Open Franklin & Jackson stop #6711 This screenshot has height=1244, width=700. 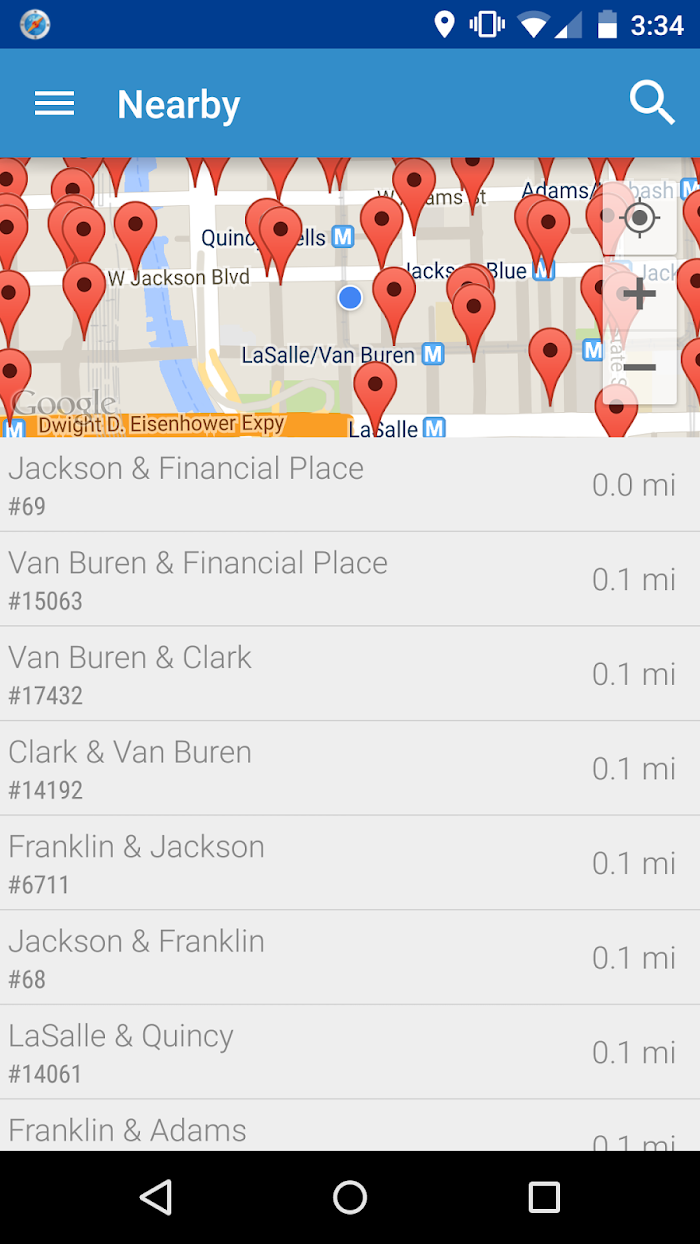click(x=350, y=863)
